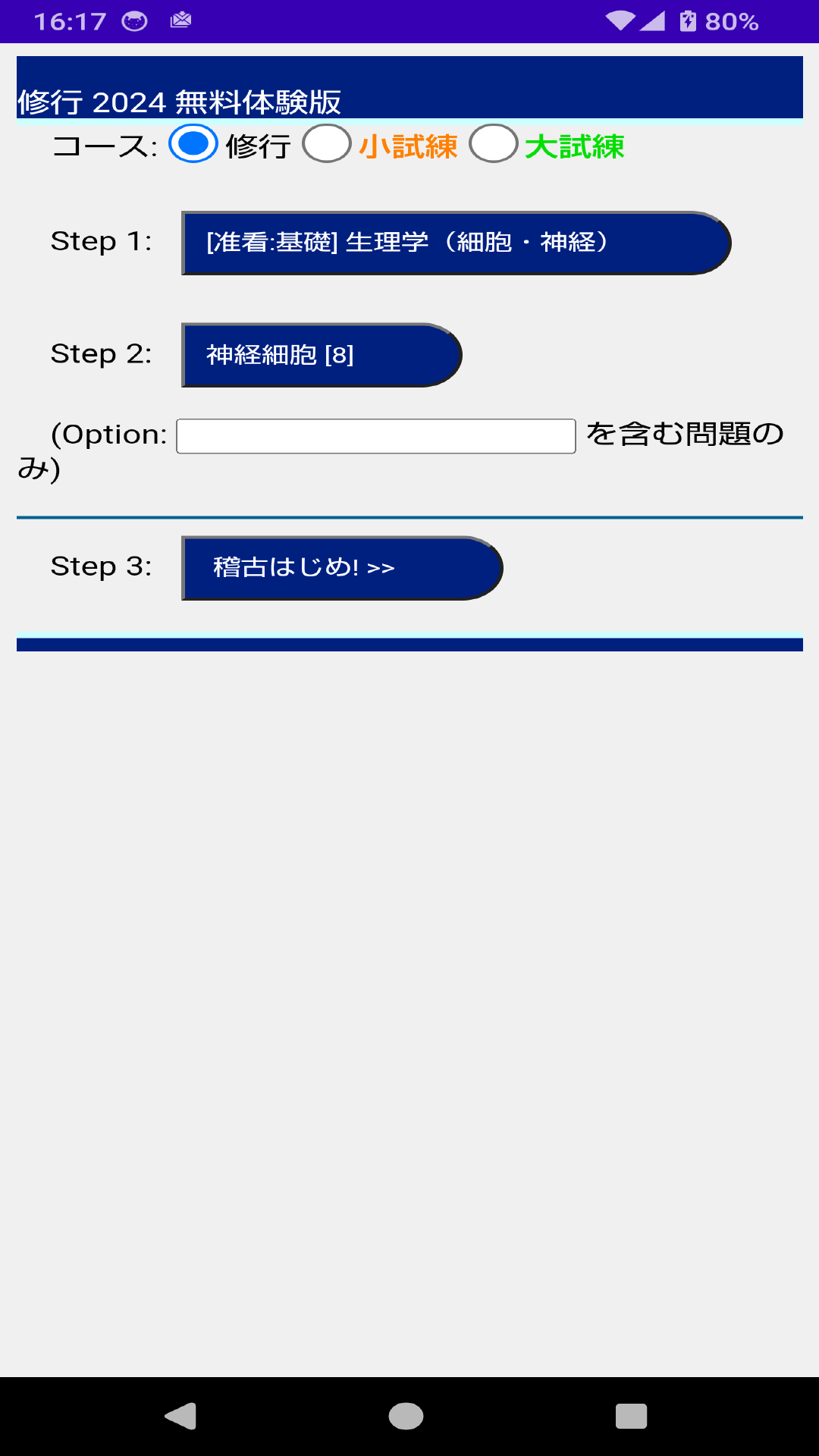Return to the home screen via the system home button

pos(406,1416)
